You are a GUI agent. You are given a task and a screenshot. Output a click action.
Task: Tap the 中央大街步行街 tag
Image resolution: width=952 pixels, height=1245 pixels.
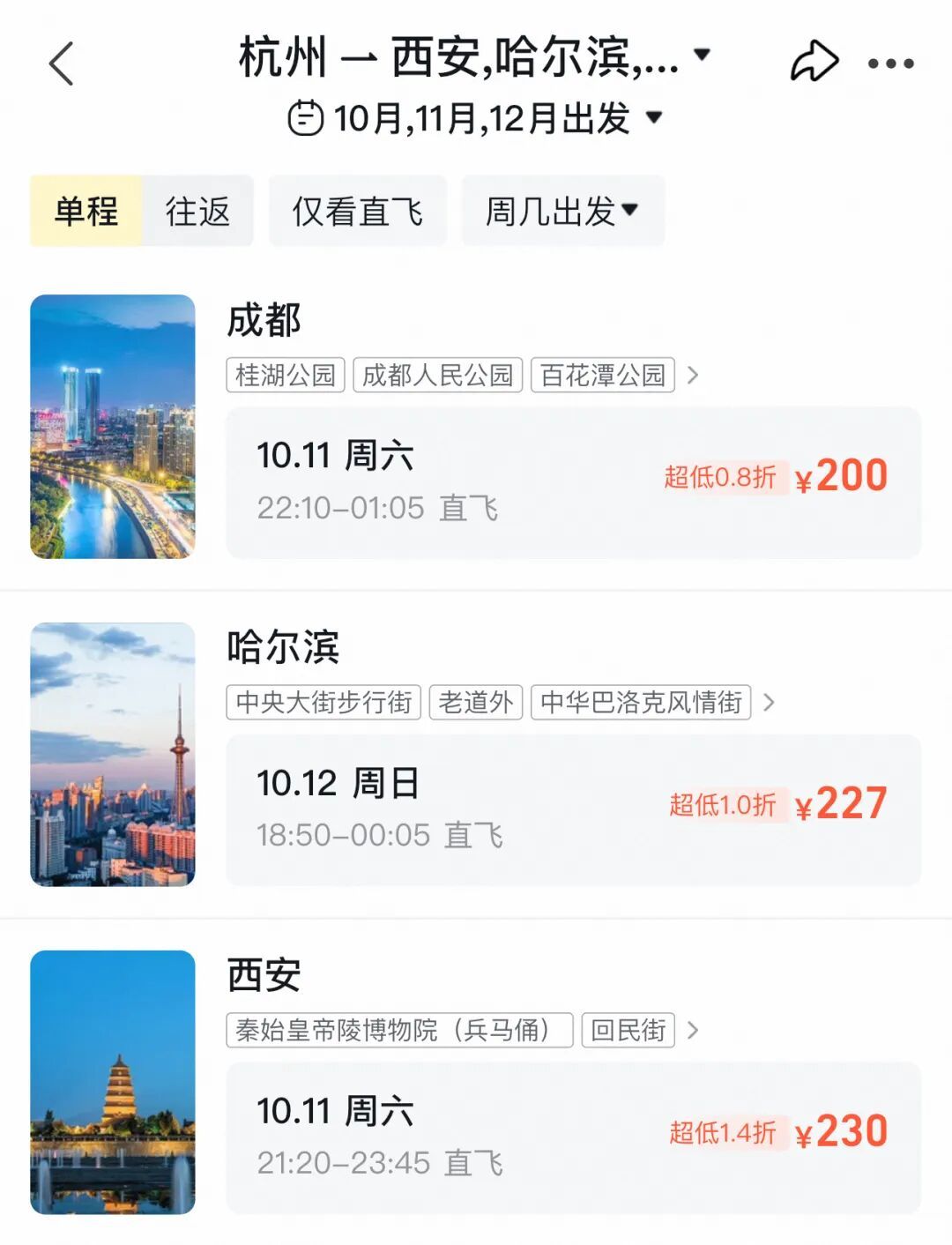click(324, 703)
